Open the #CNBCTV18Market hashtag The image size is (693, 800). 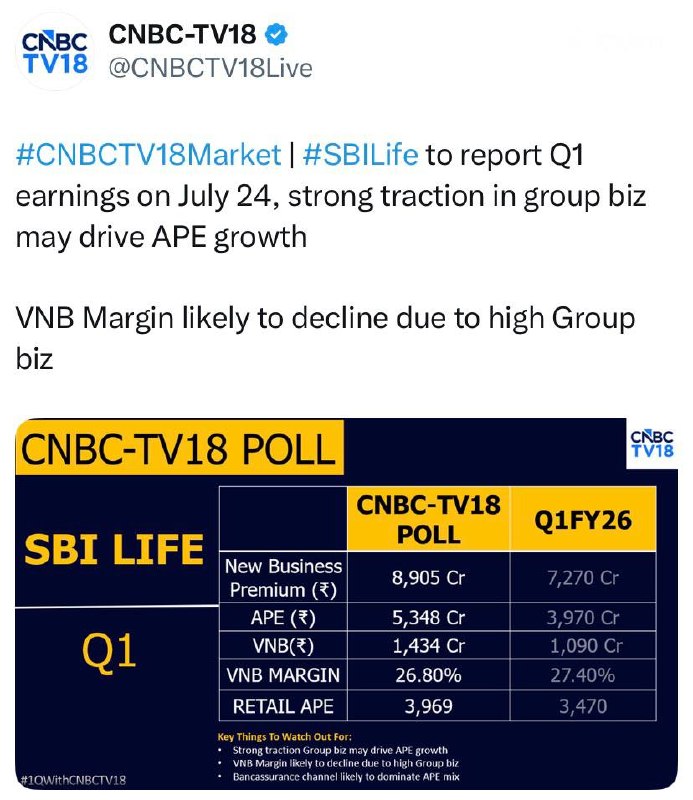point(148,155)
